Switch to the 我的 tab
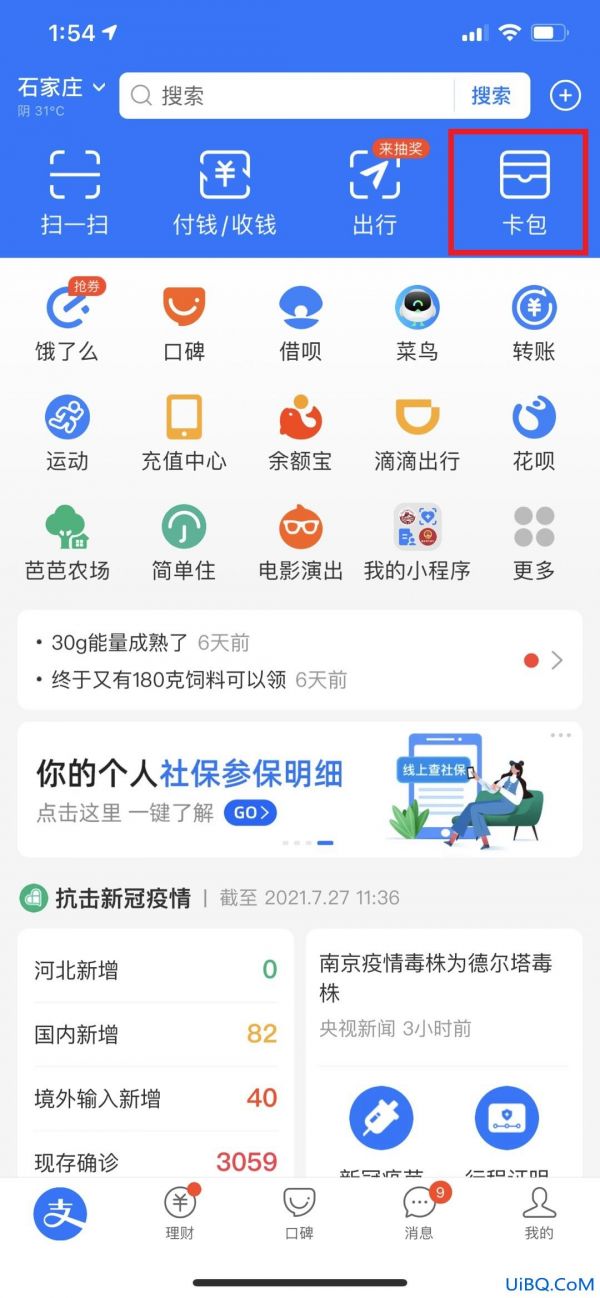 click(539, 1212)
